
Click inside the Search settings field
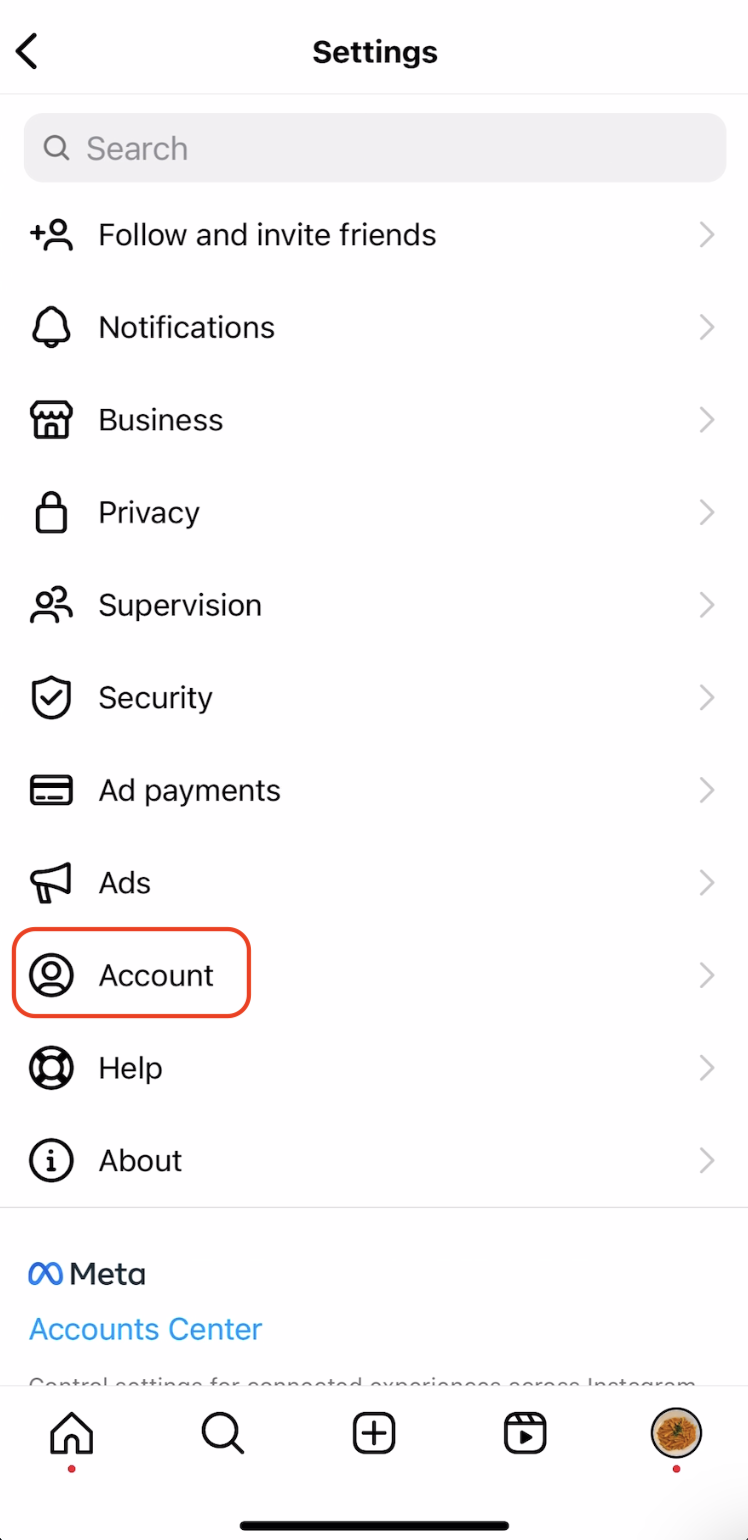coord(375,147)
